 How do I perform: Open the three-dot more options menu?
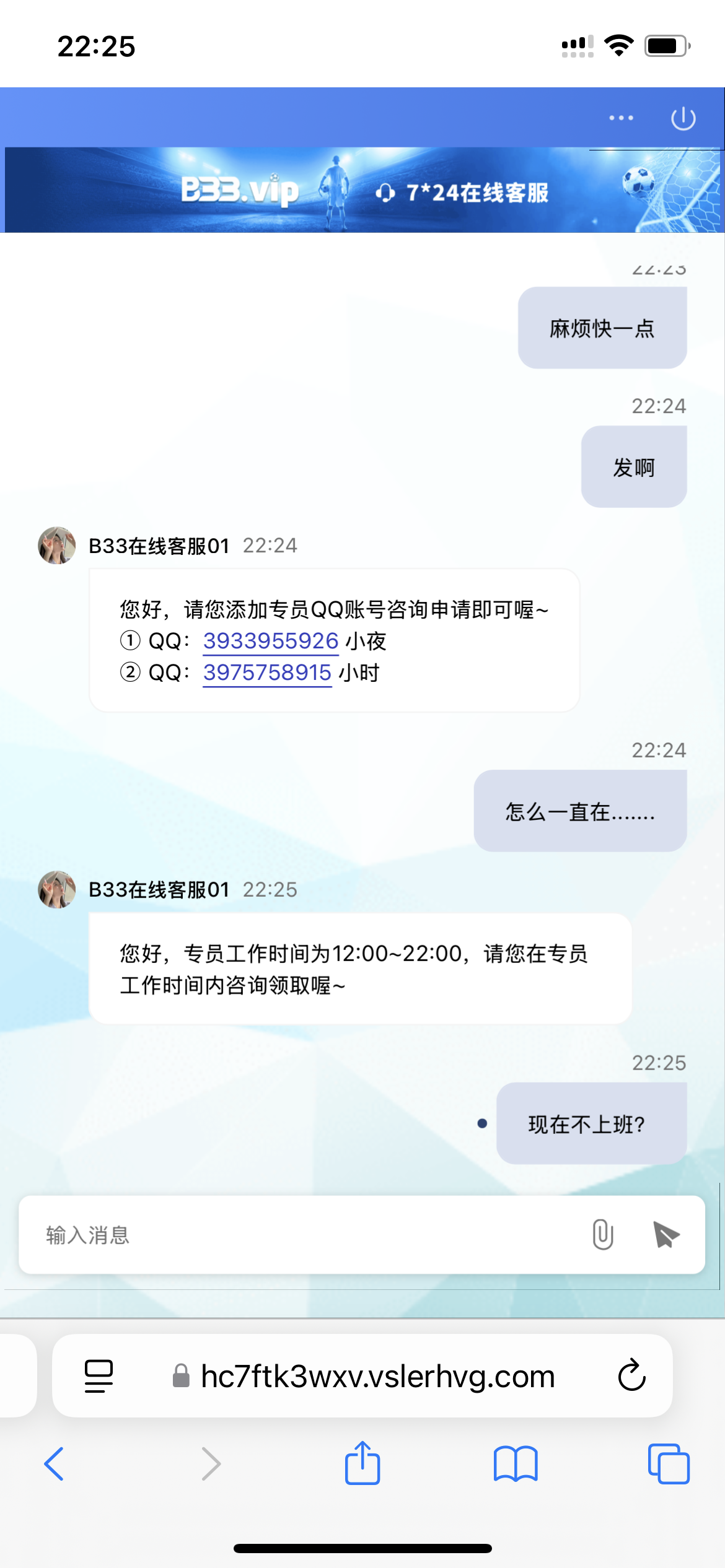point(621,118)
